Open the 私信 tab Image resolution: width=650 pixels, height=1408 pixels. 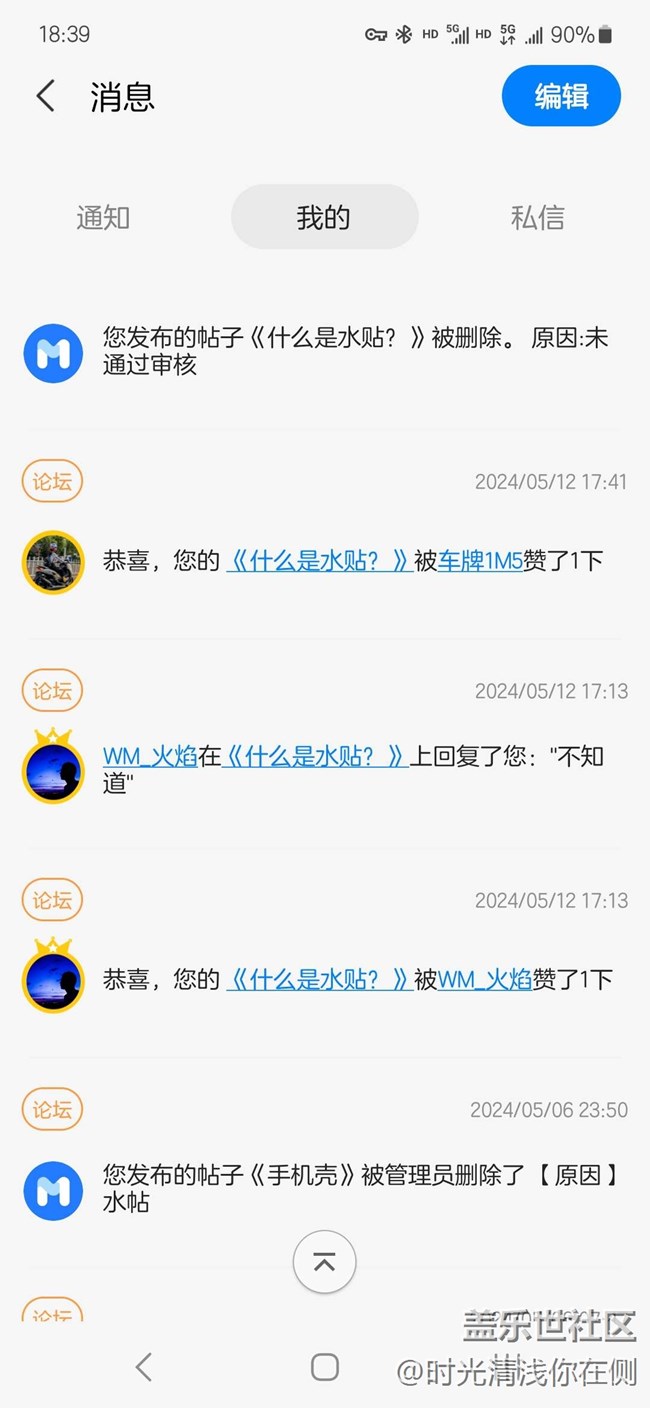[x=538, y=217]
